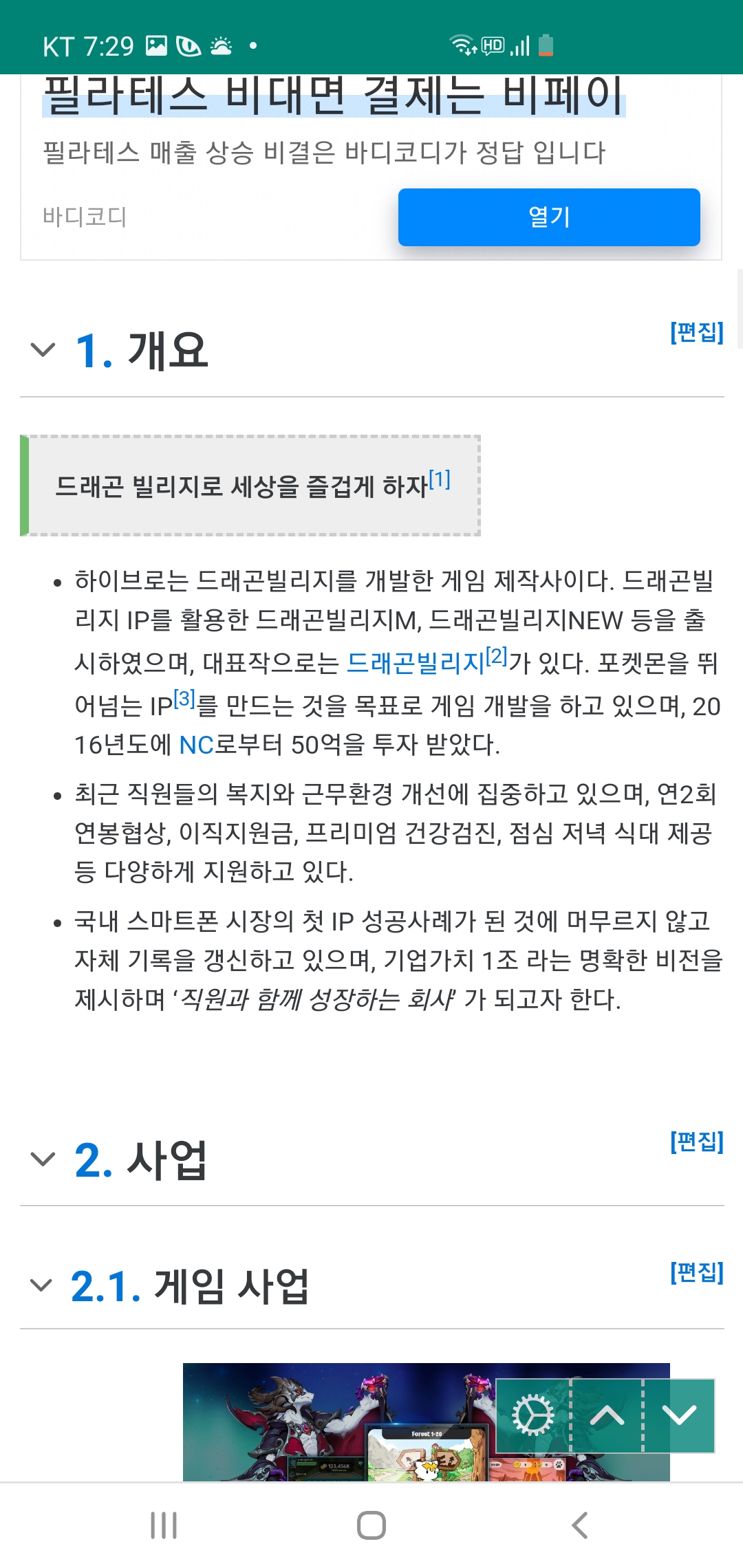Open the floating settings gear
Screen dimensions: 743x1568
point(533,1416)
